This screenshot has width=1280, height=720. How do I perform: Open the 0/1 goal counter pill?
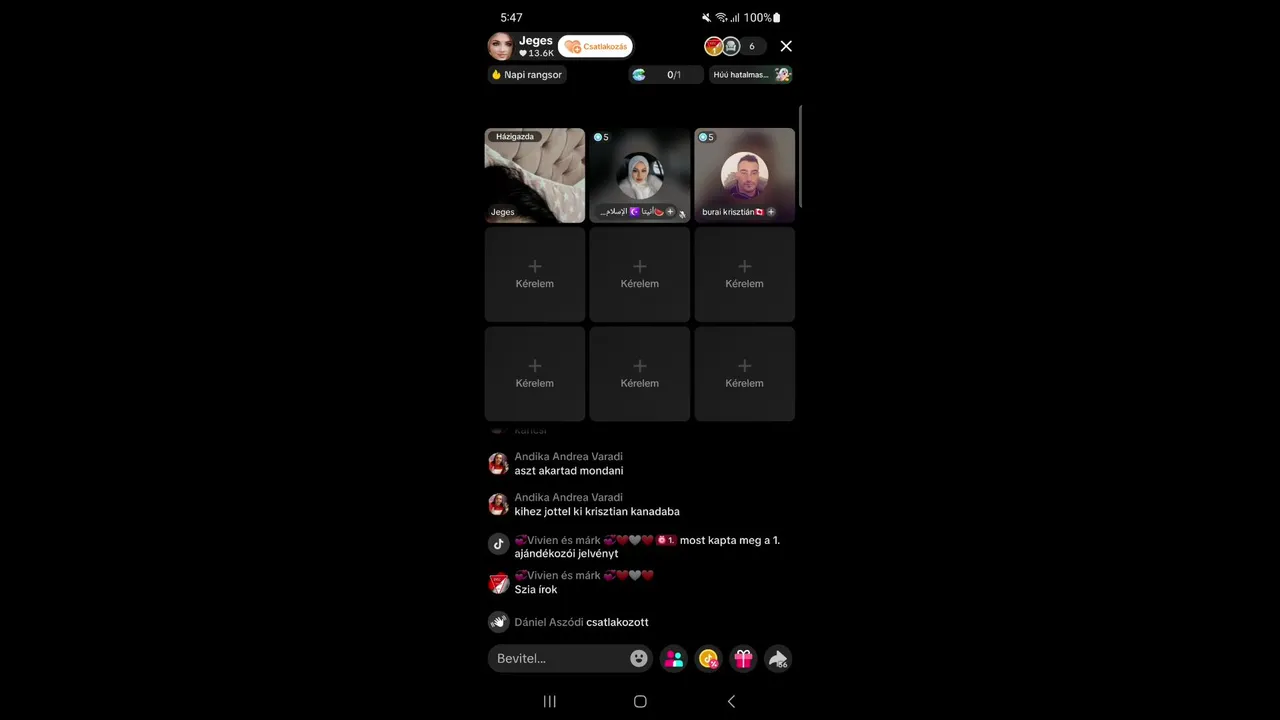665,75
